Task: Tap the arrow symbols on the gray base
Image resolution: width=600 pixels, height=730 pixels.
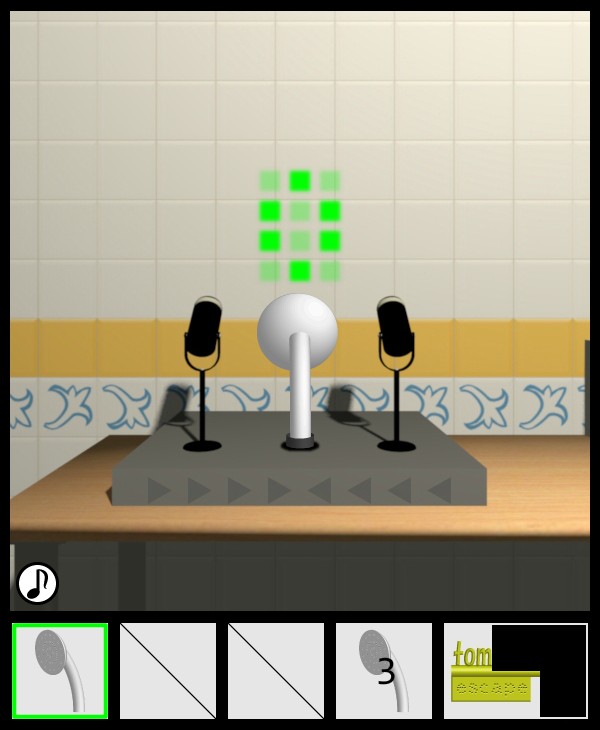Action: click(298, 490)
